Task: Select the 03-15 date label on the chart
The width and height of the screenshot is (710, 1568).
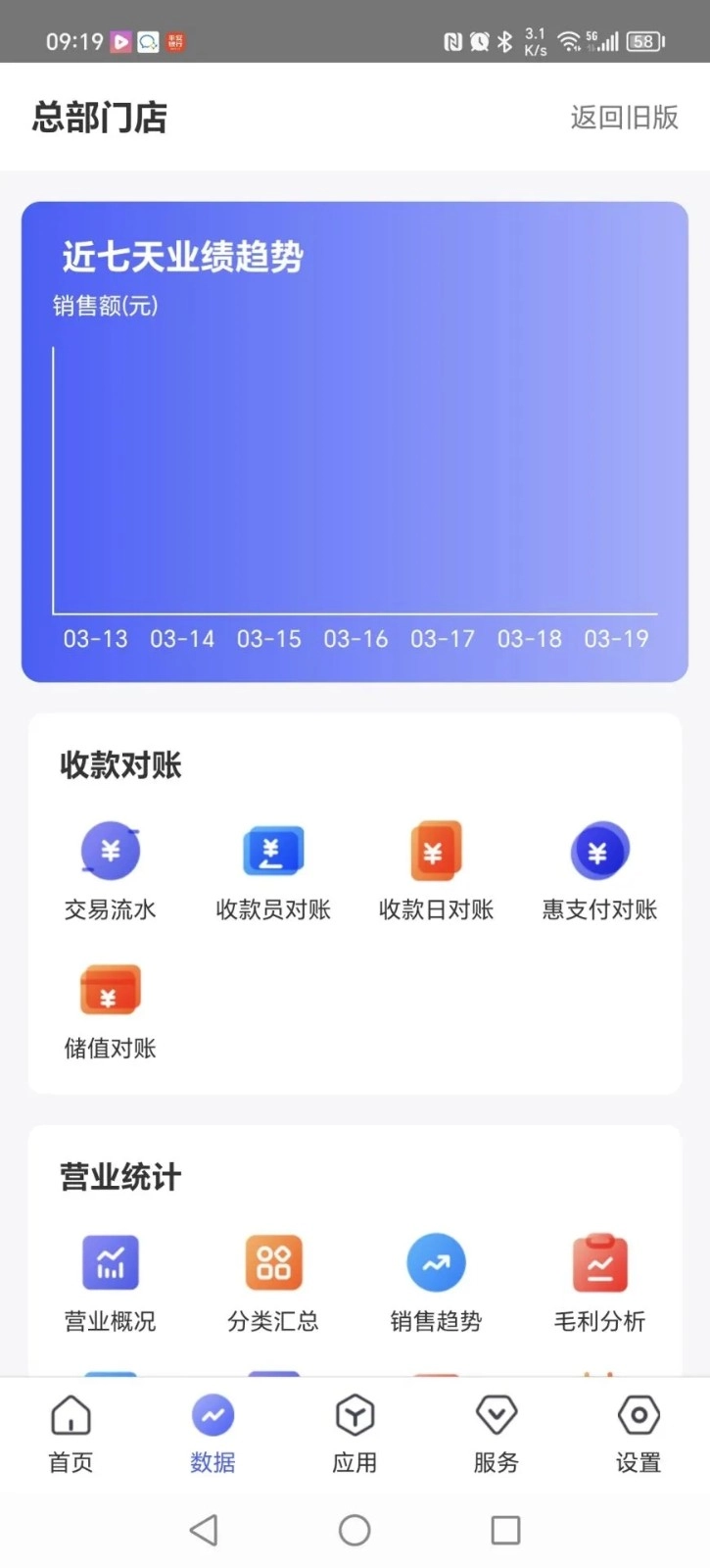Action: [x=268, y=638]
